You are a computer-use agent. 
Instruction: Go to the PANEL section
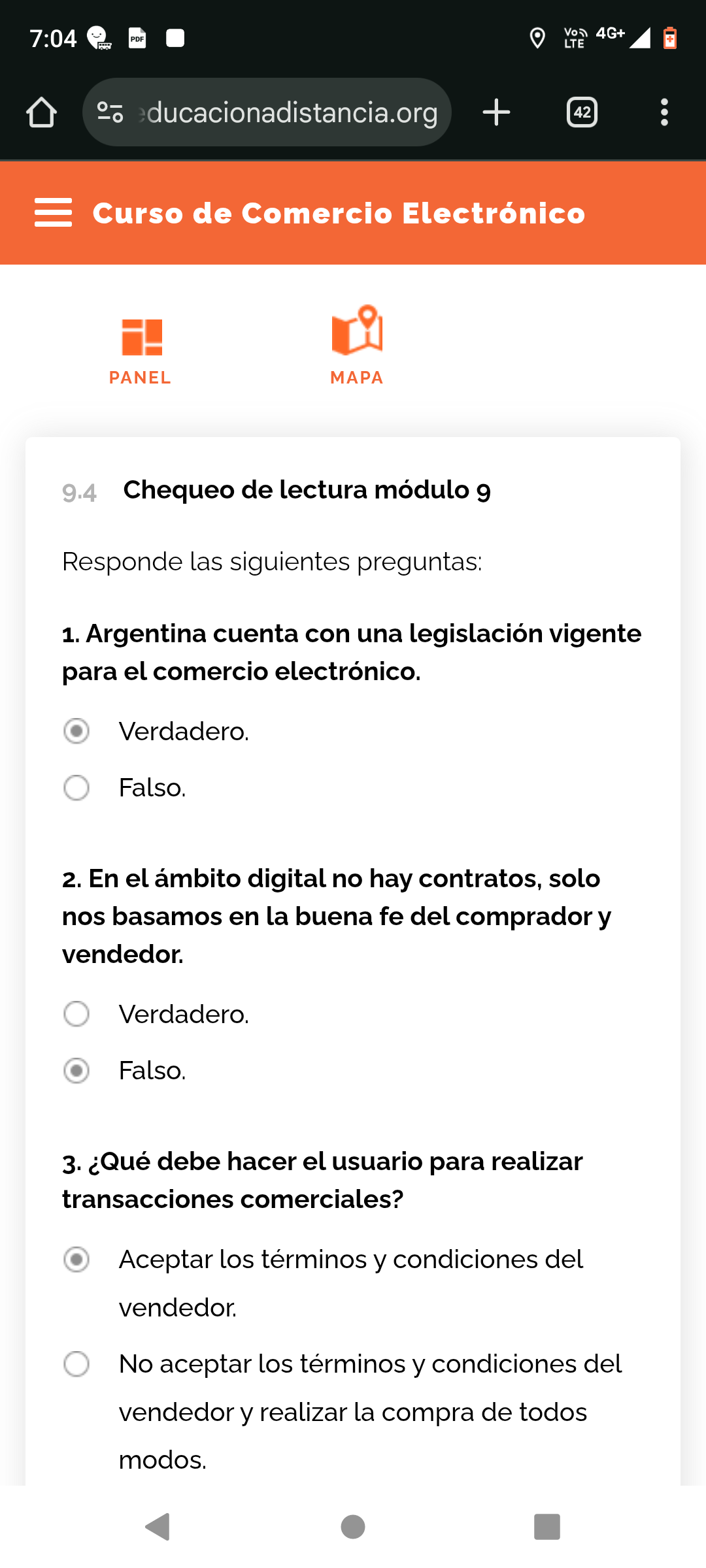pos(141,351)
